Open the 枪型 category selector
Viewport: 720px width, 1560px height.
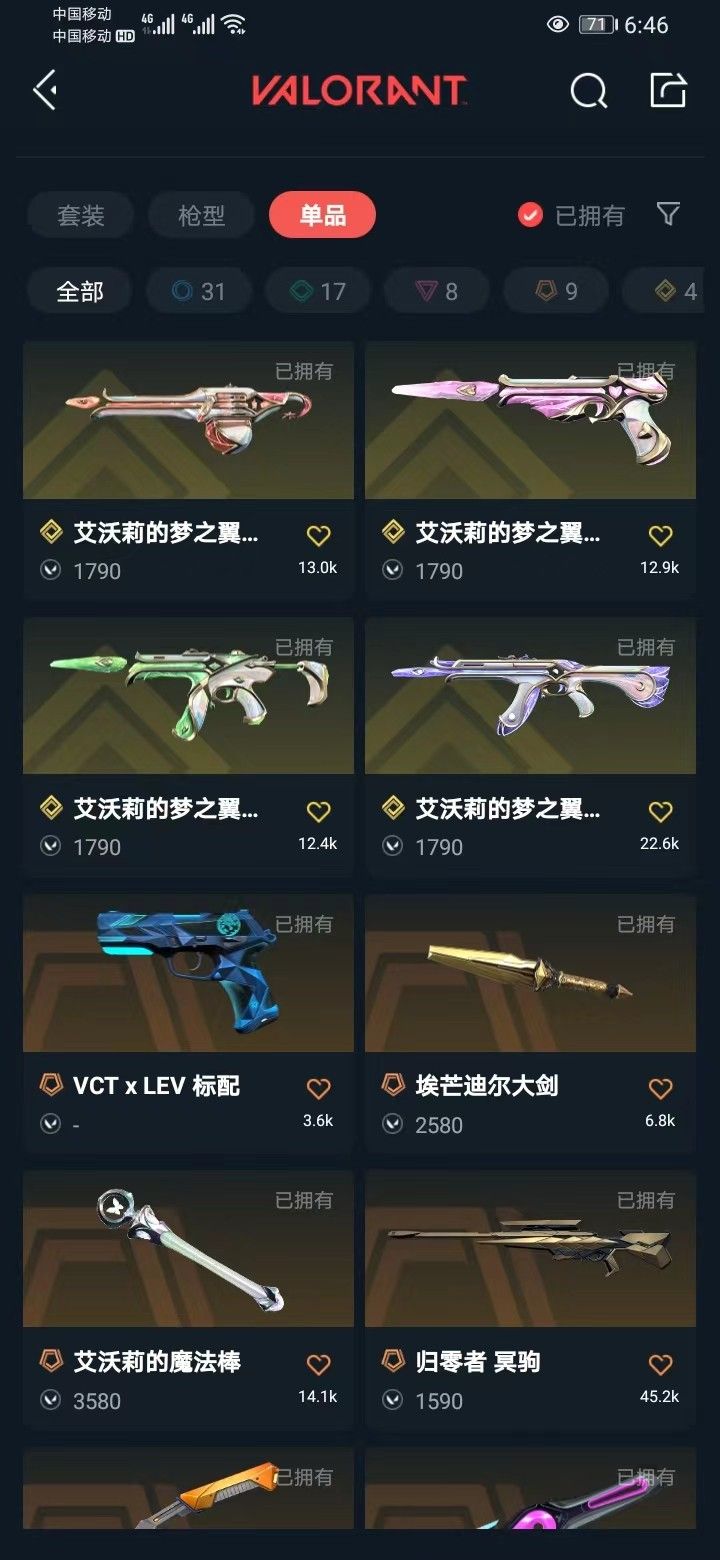coord(200,214)
